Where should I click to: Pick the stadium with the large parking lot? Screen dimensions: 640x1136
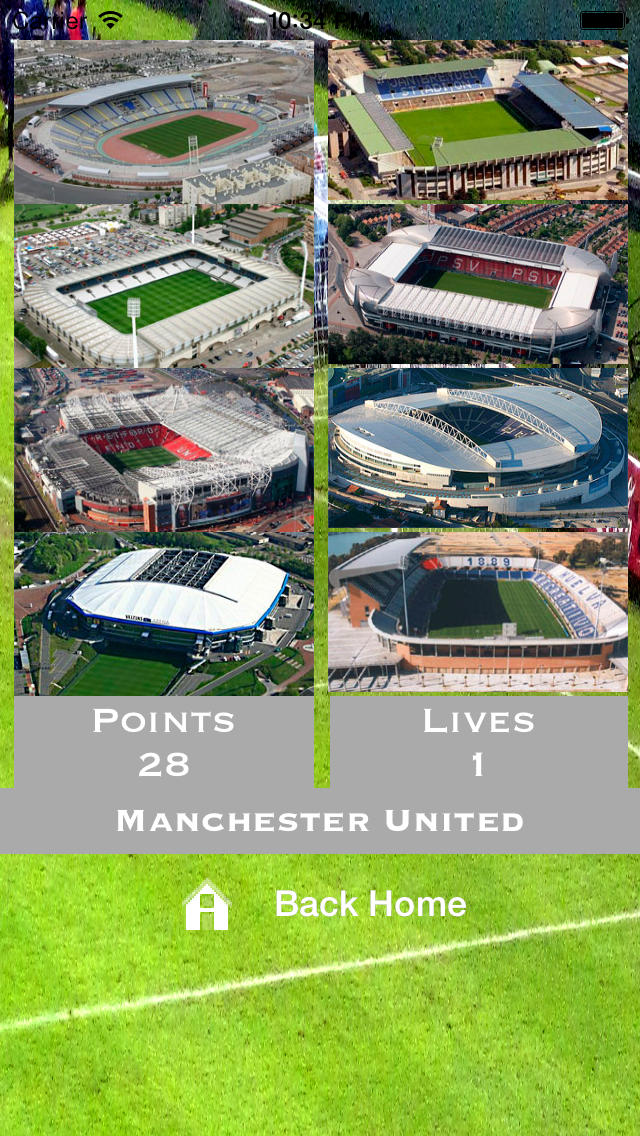point(164,285)
